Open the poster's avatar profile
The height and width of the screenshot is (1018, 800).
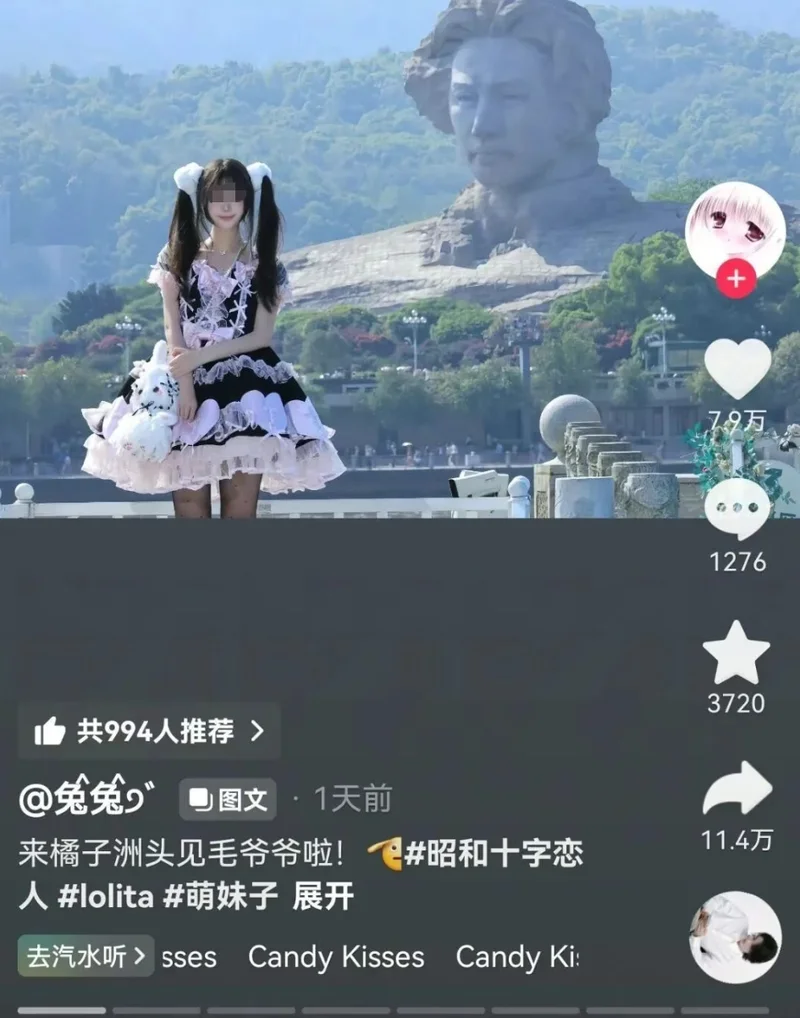(735, 229)
